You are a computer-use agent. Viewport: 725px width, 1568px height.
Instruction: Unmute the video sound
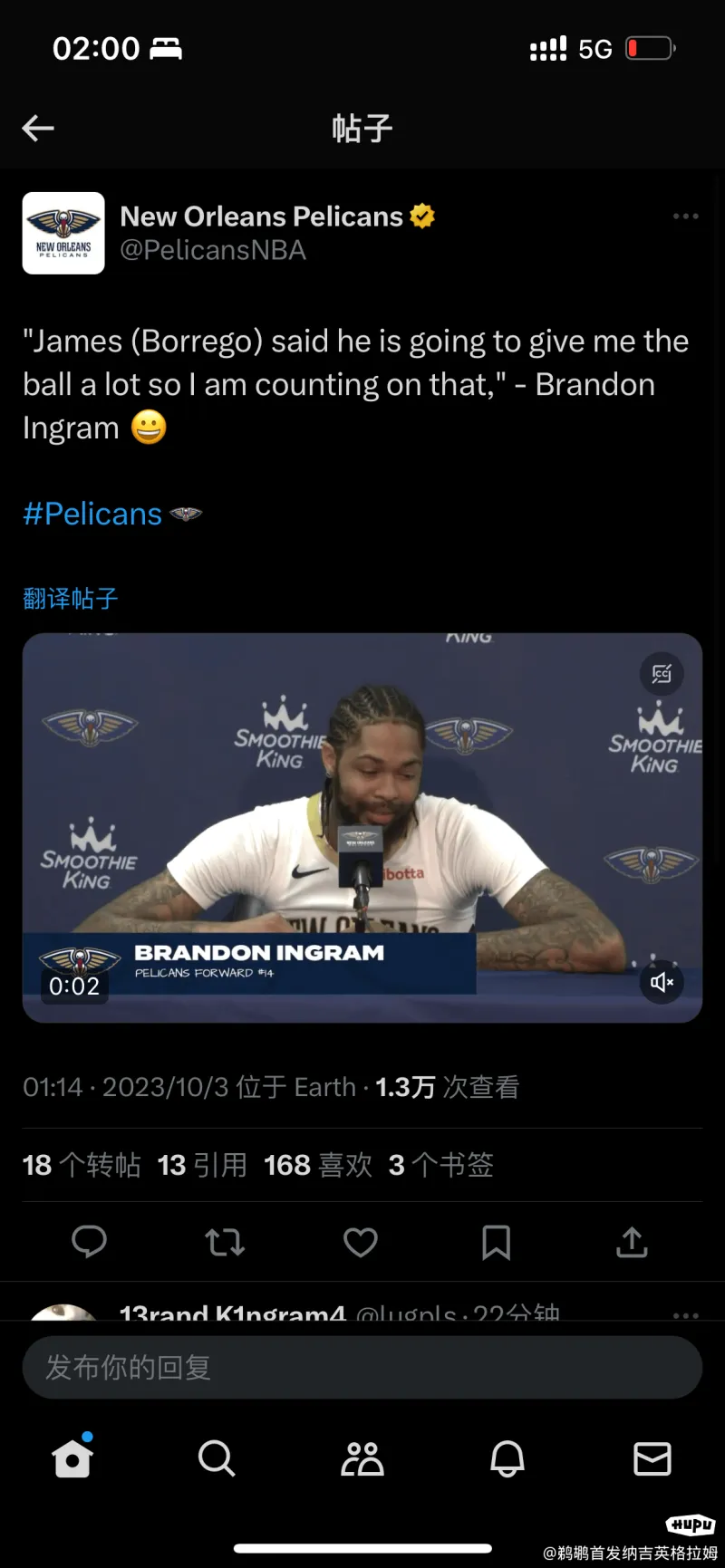pos(662,982)
